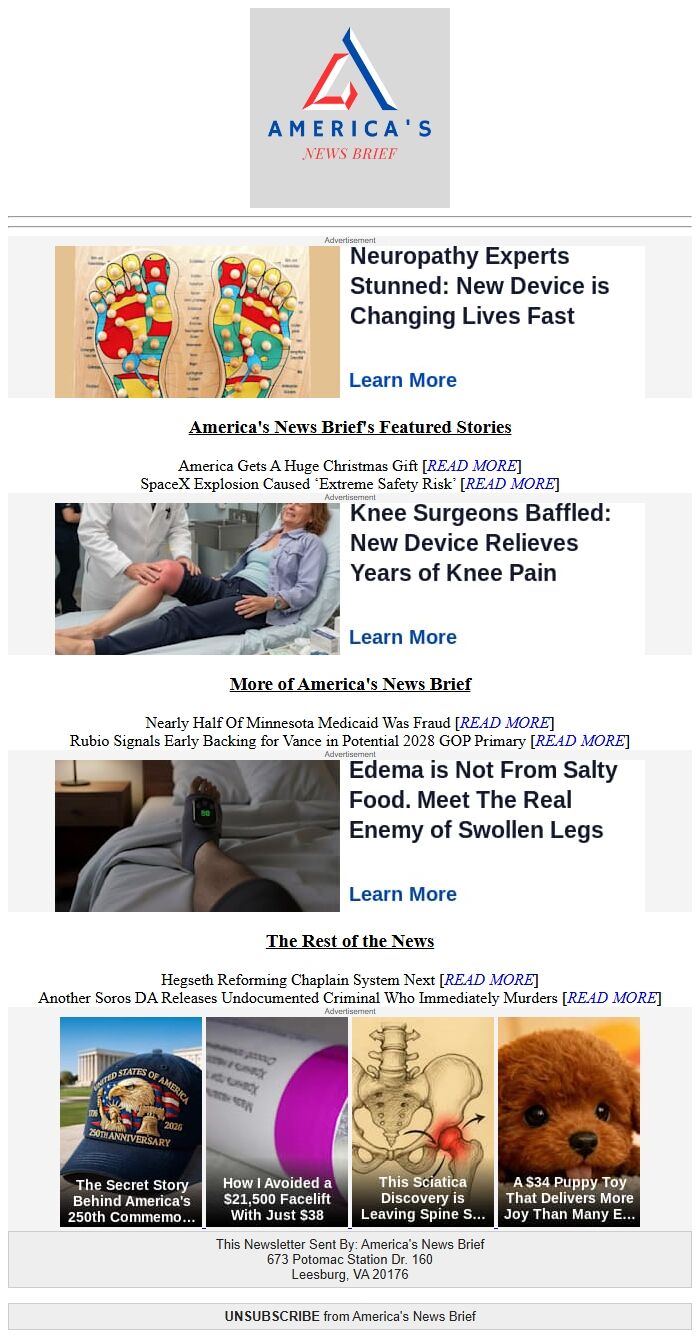The height and width of the screenshot is (1339, 700).
Task: Open Read More for SpaceX Explosion story
Action: click(x=510, y=484)
